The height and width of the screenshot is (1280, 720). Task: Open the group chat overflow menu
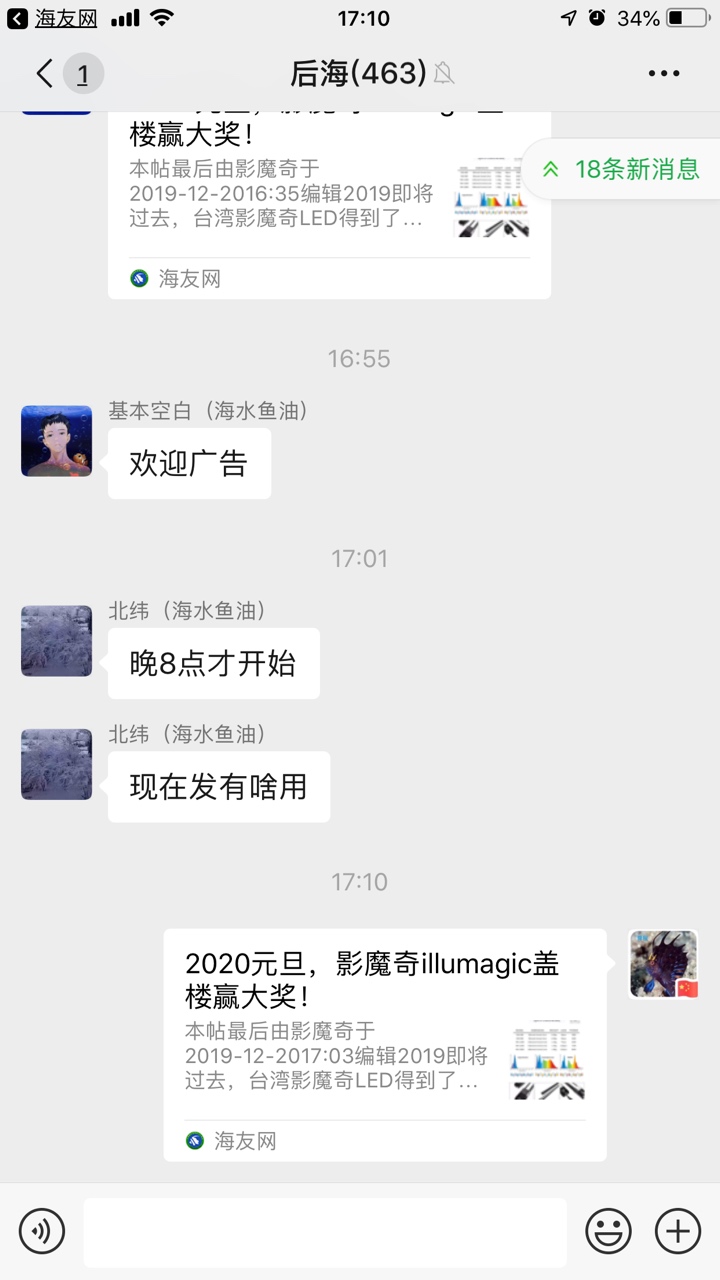tap(664, 73)
